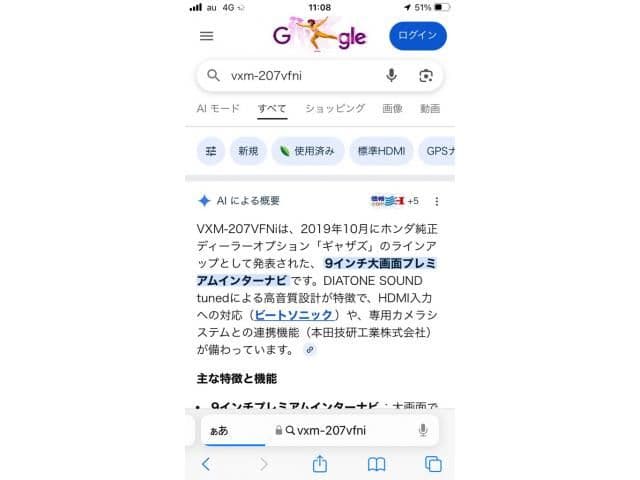Select the 標準HDMI filter chip
This screenshot has height=480, width=640.
pos(380,151)
